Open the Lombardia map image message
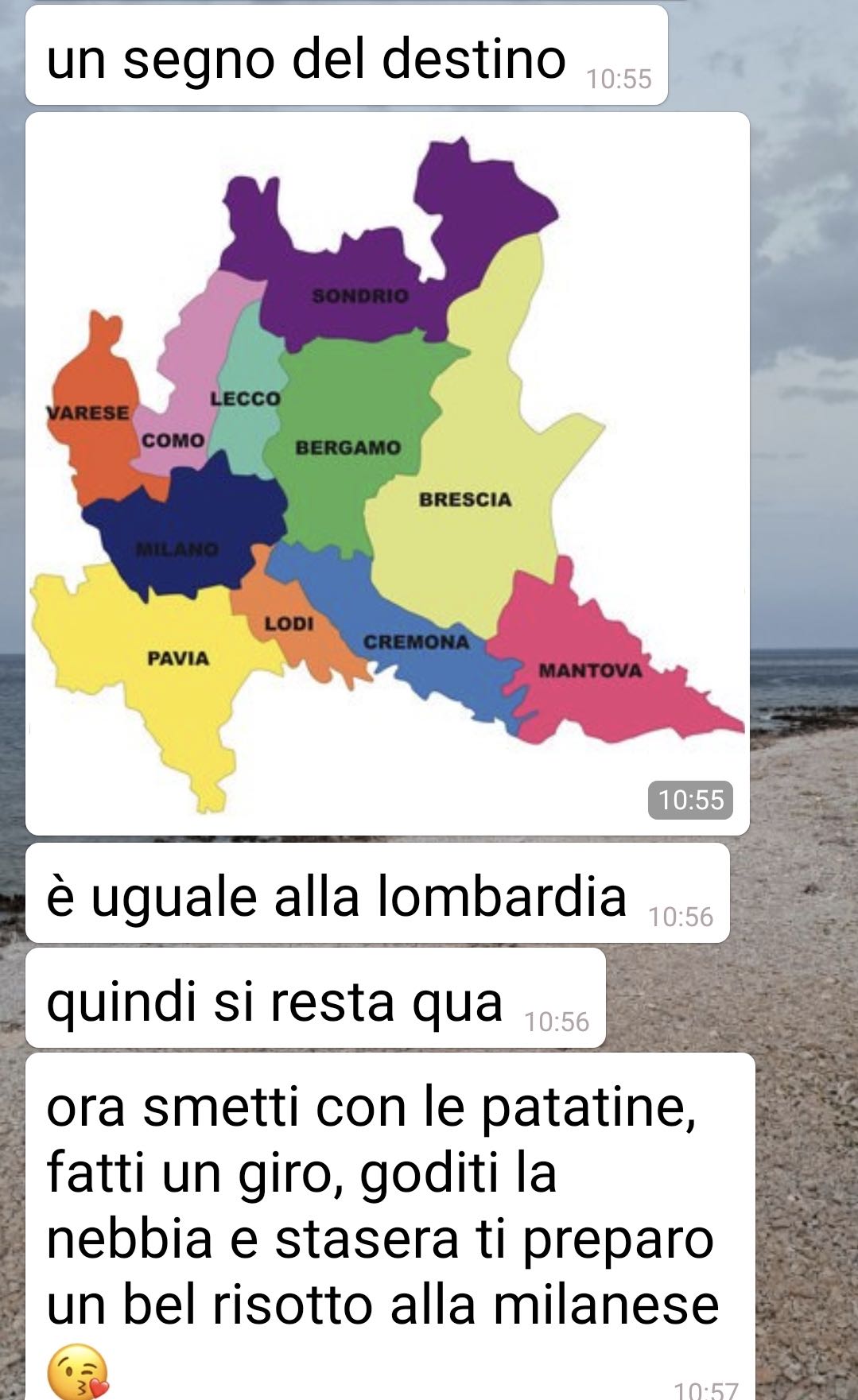Image resolution: width=858 pixels, height=1400 pixels. pos(387,474)
